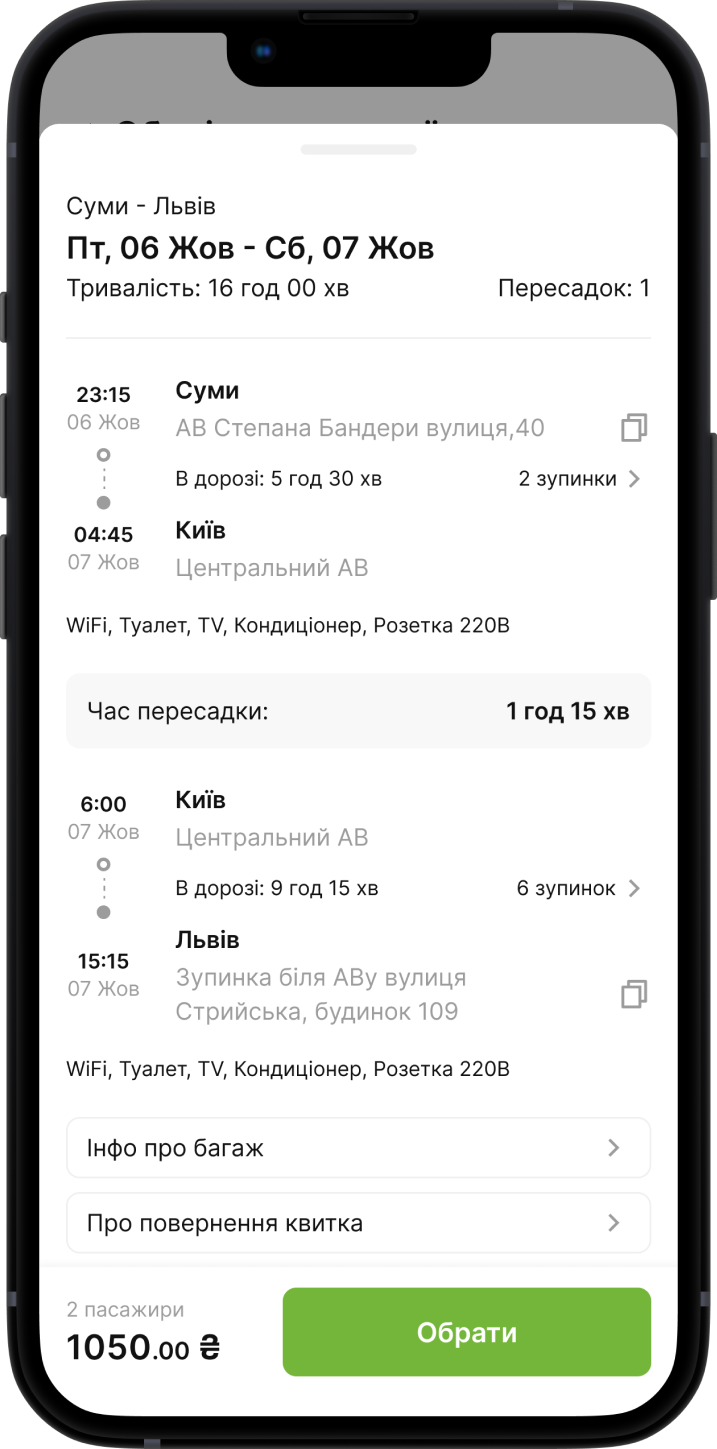Open Про повернення квитка
Viewport: 717px width, 1449px height.
(x=358, y=1223)
